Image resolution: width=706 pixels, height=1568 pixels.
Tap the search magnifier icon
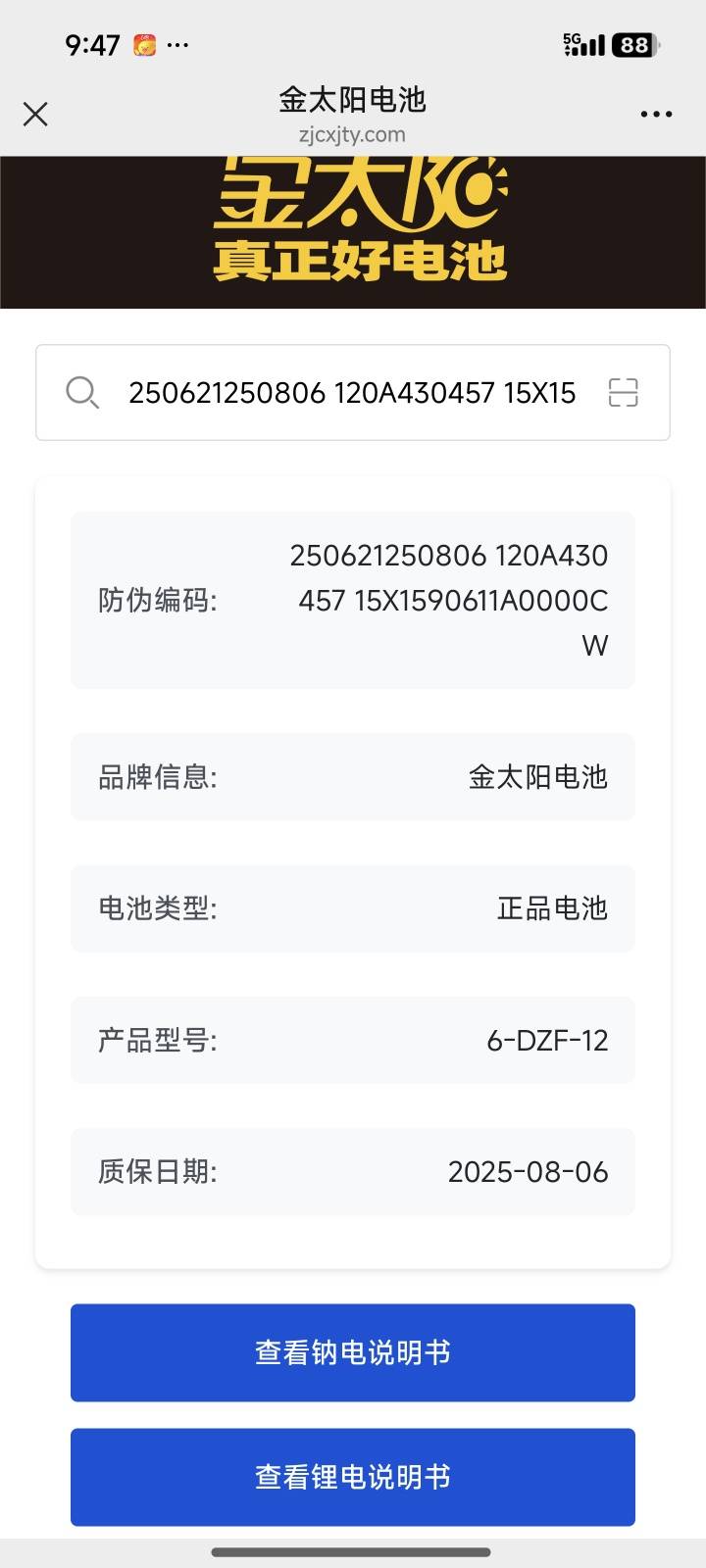coord(82,393)
